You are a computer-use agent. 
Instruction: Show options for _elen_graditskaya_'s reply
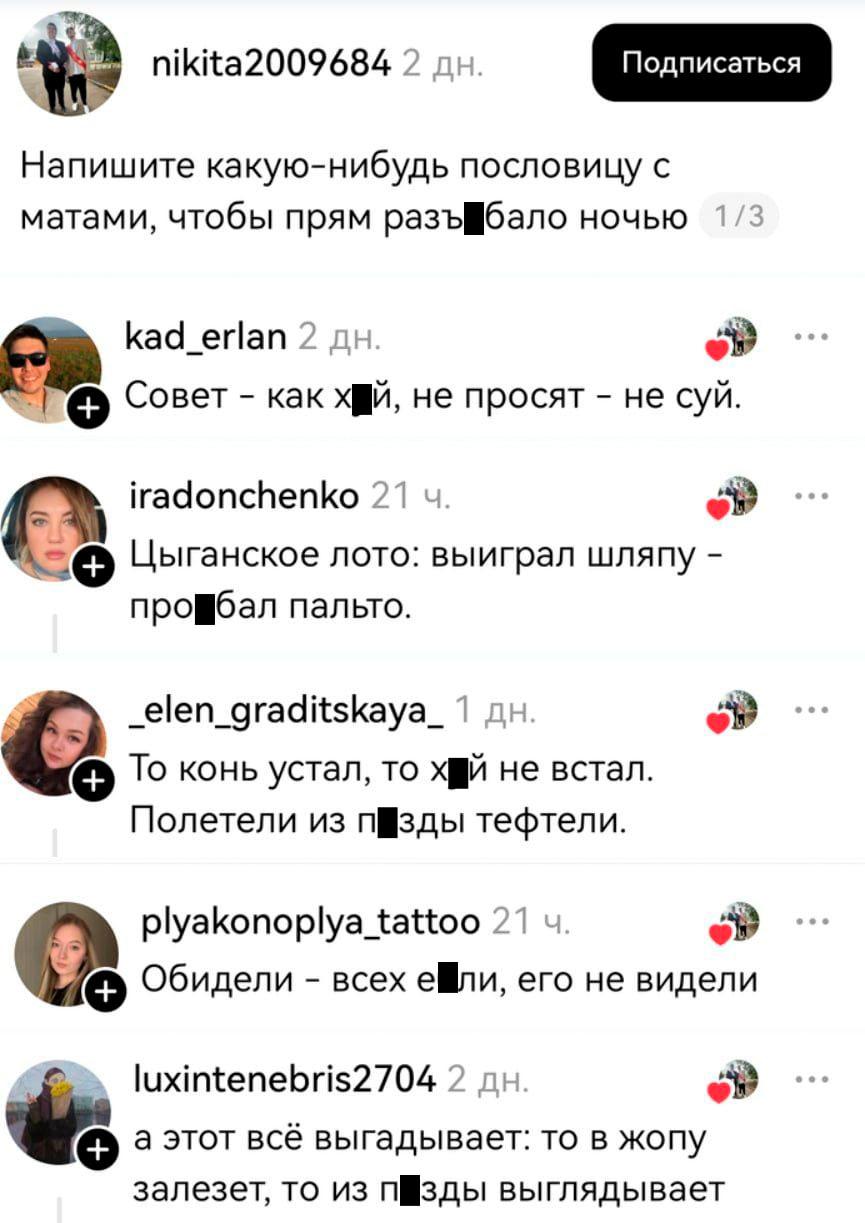[x=807, y=709]
